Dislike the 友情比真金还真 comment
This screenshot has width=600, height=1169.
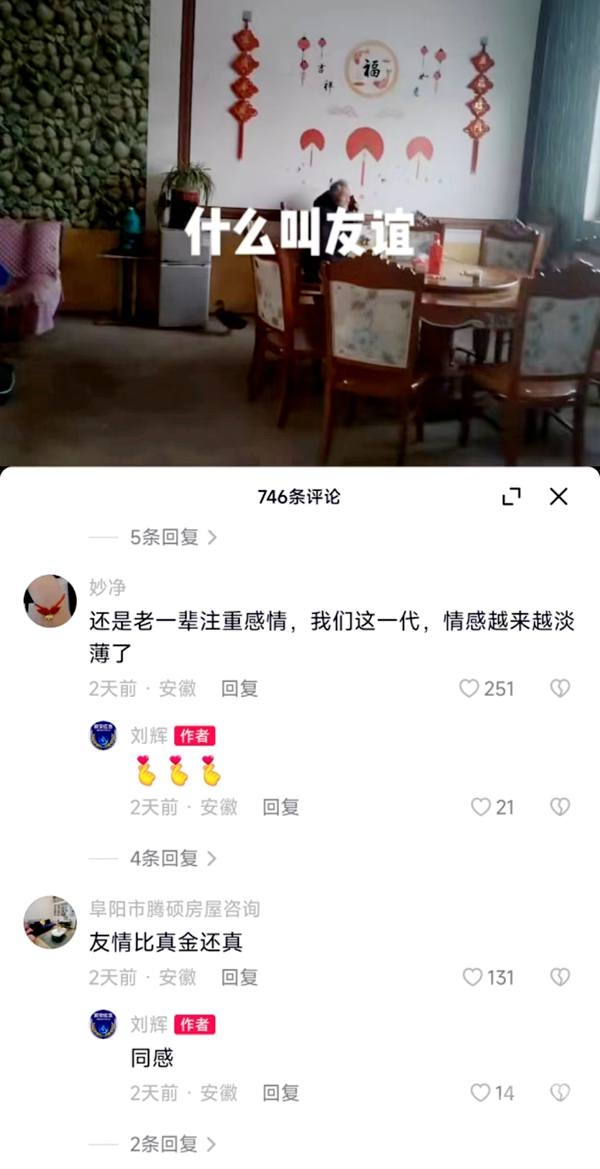[560, 977]
